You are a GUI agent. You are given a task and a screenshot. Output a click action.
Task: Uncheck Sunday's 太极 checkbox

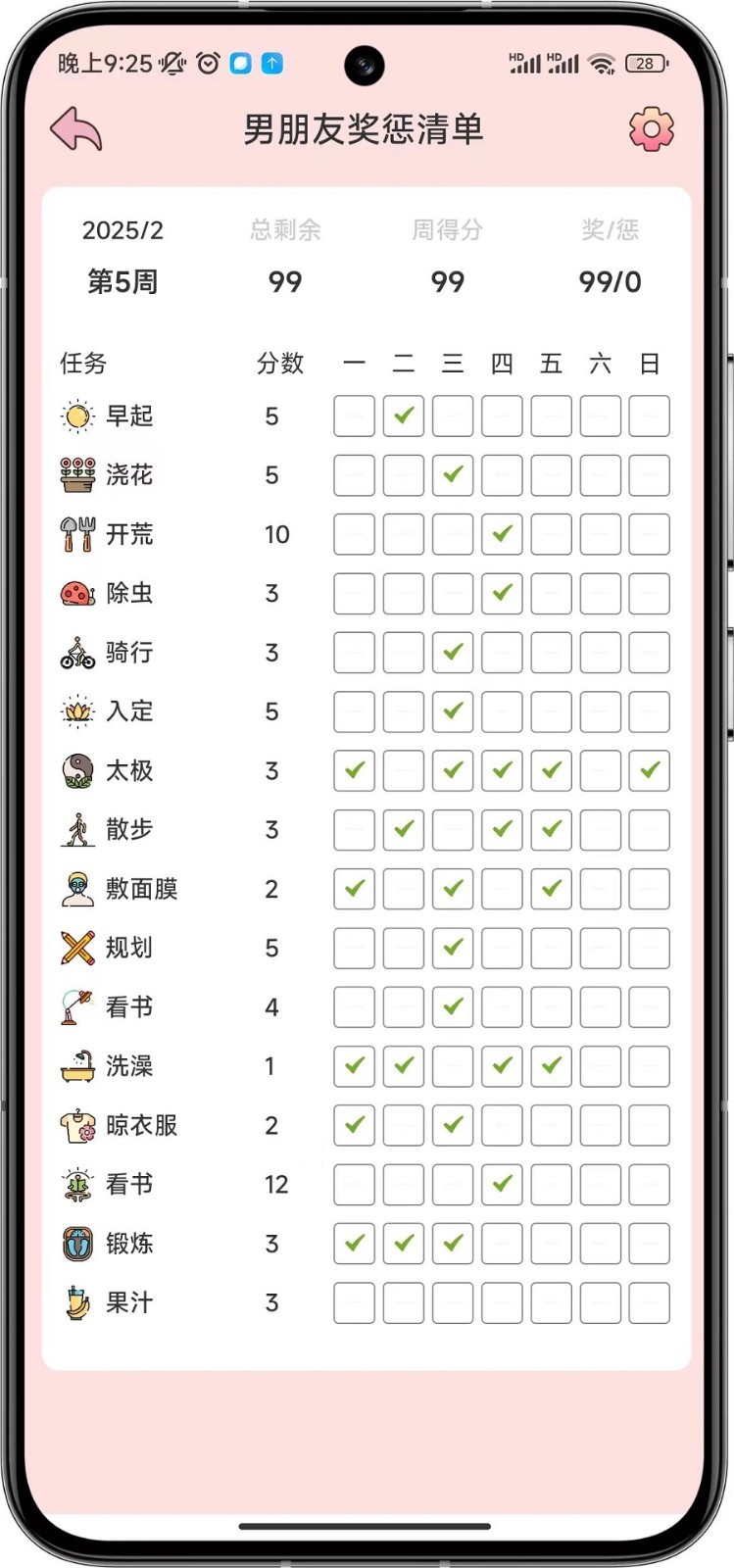649,771
